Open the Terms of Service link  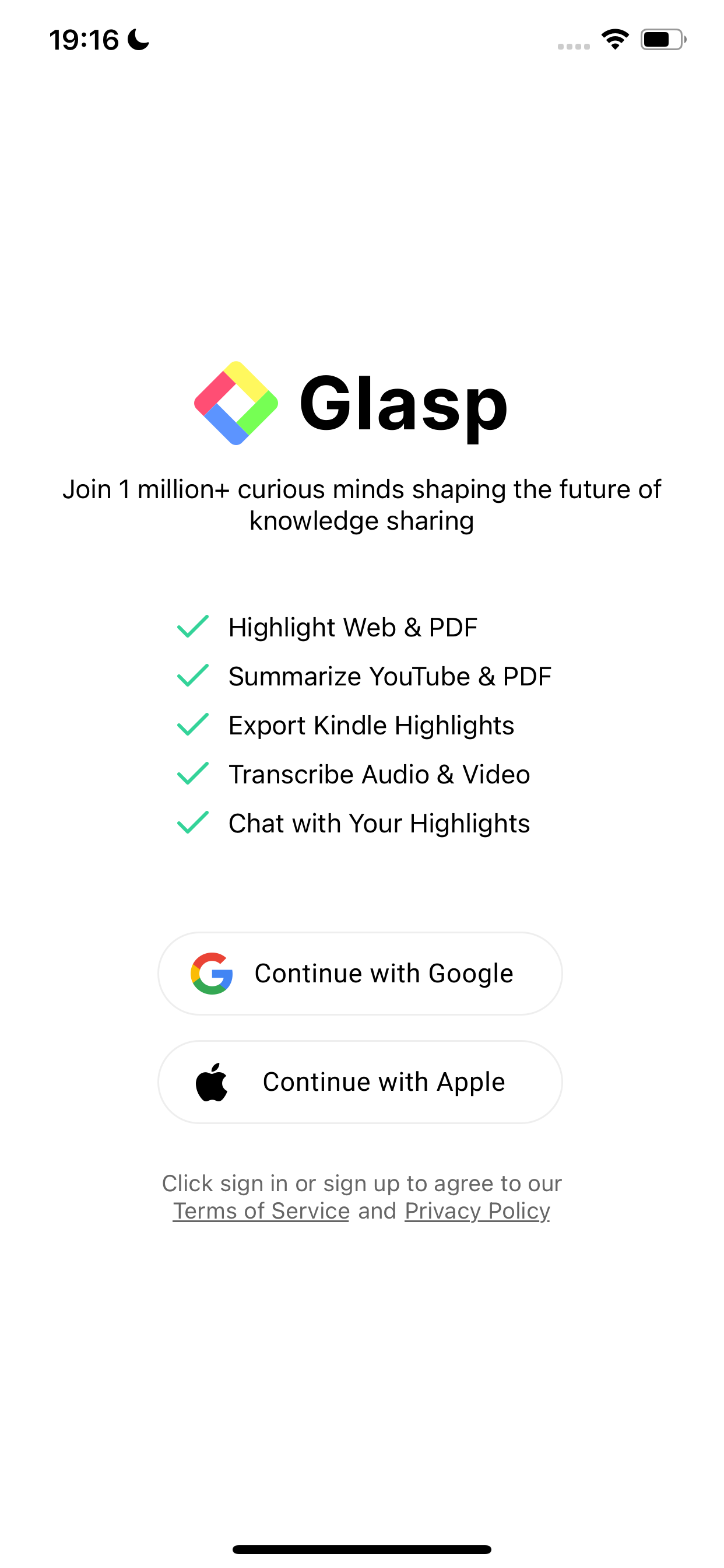pos(261,1210)
